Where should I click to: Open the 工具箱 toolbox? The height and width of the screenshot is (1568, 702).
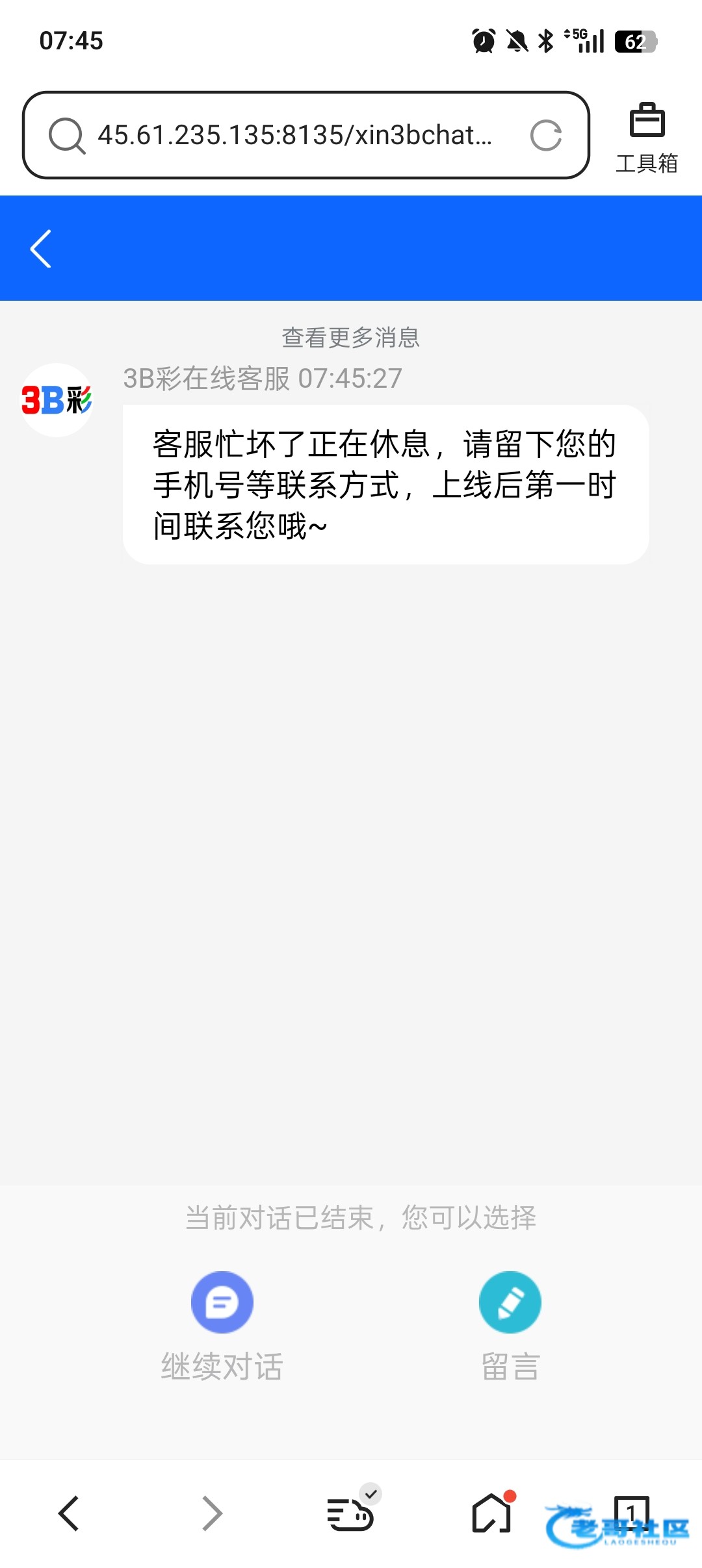point(647,138)
